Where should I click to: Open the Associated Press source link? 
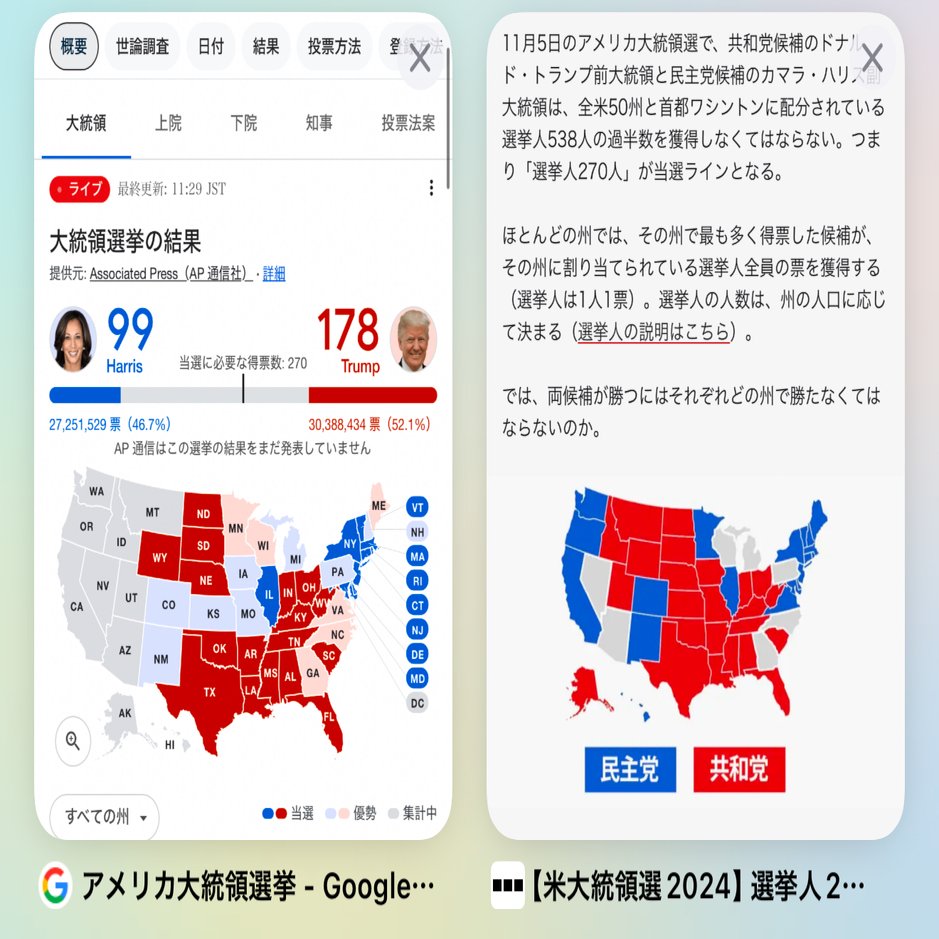click(170, 273)
